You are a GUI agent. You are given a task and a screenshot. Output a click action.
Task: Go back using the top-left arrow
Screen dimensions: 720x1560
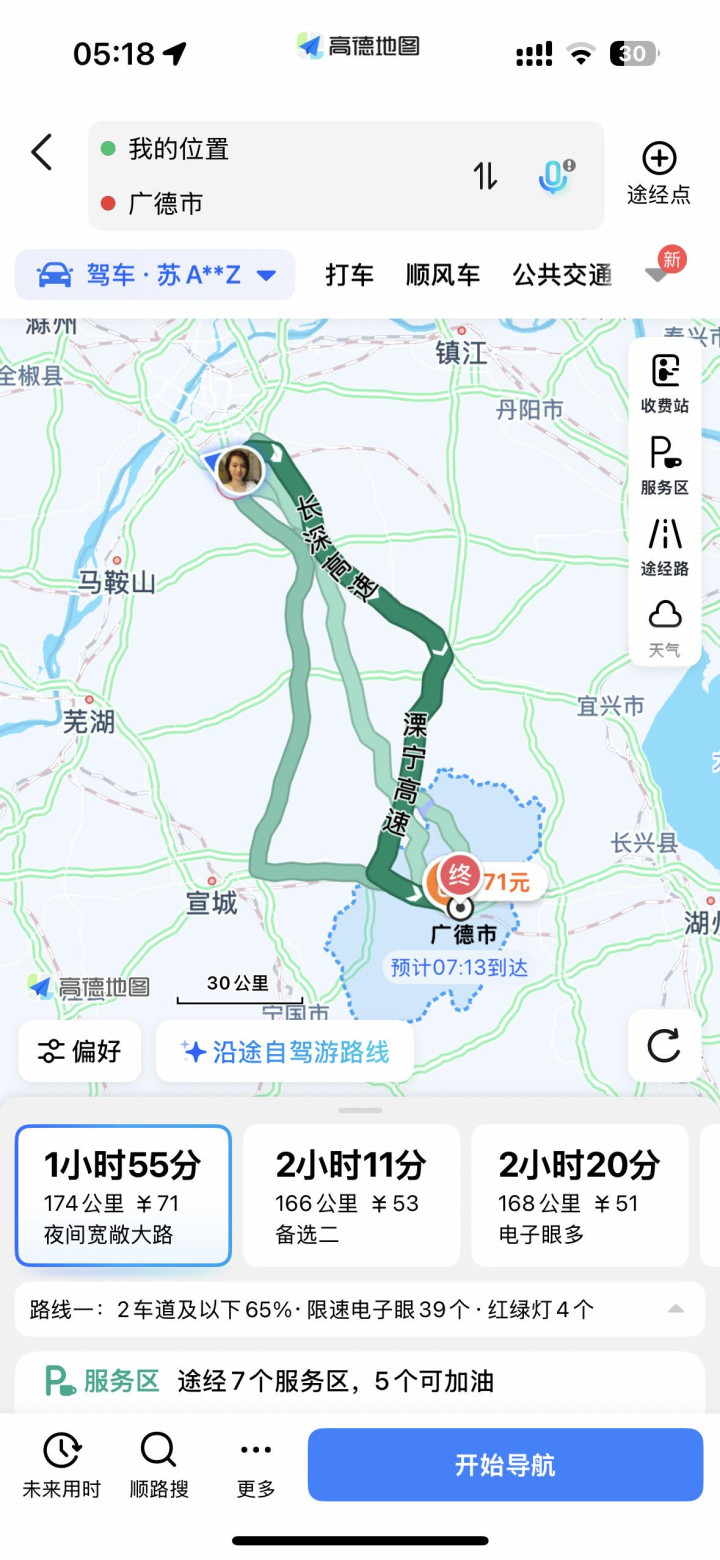click(42, 152)
